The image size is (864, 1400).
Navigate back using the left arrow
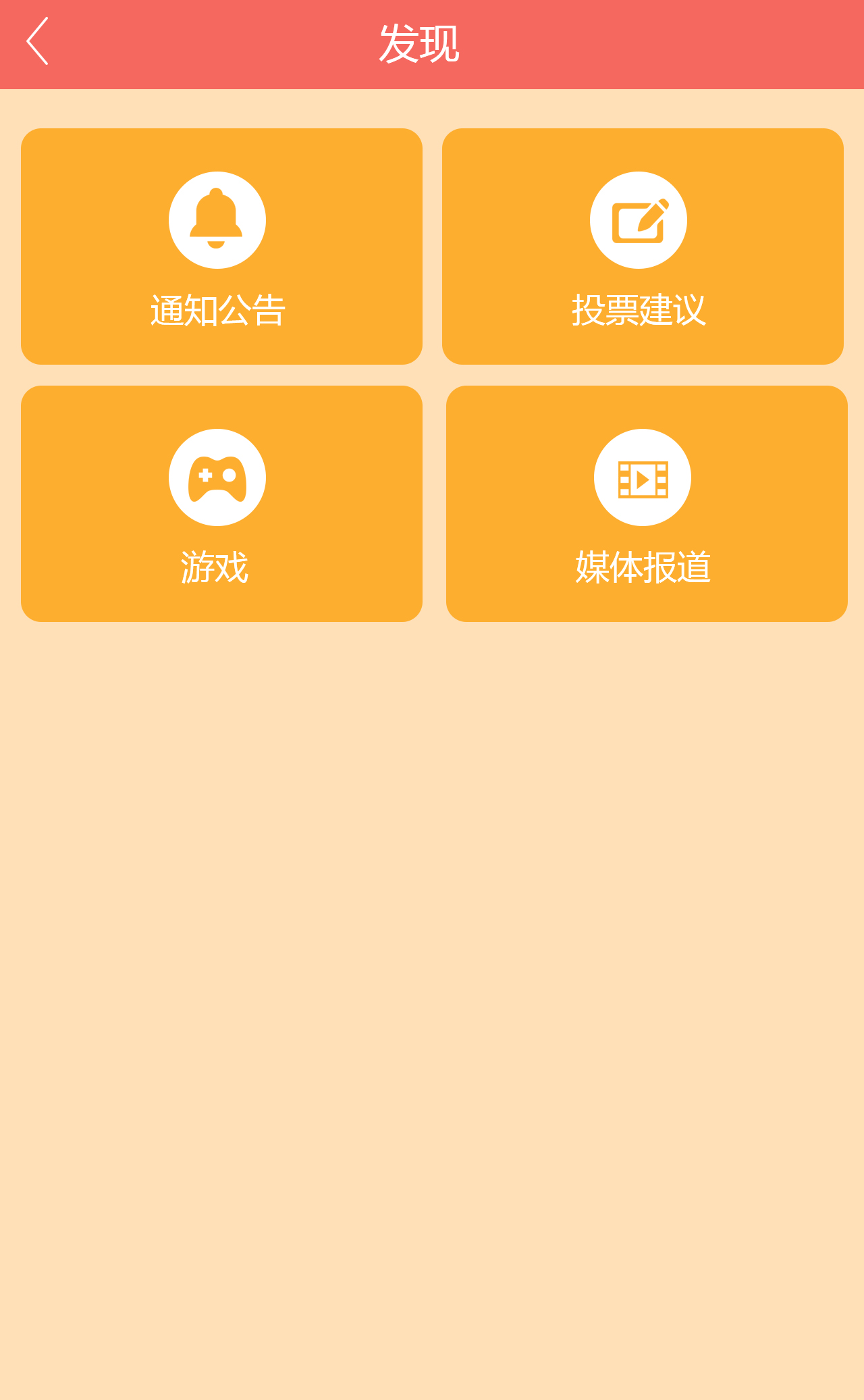click(x=37, y=42)
